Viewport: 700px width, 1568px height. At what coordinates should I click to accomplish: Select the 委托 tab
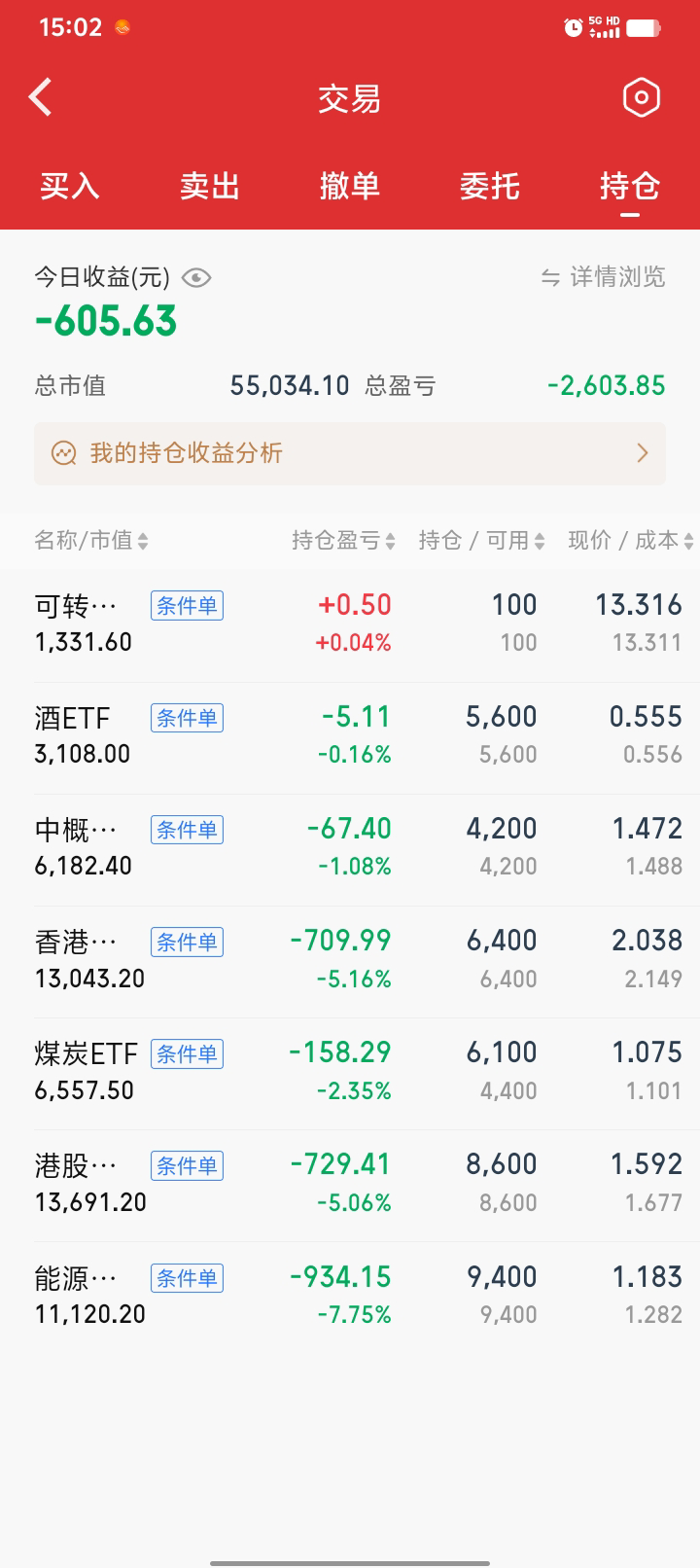tap(490, 186)
